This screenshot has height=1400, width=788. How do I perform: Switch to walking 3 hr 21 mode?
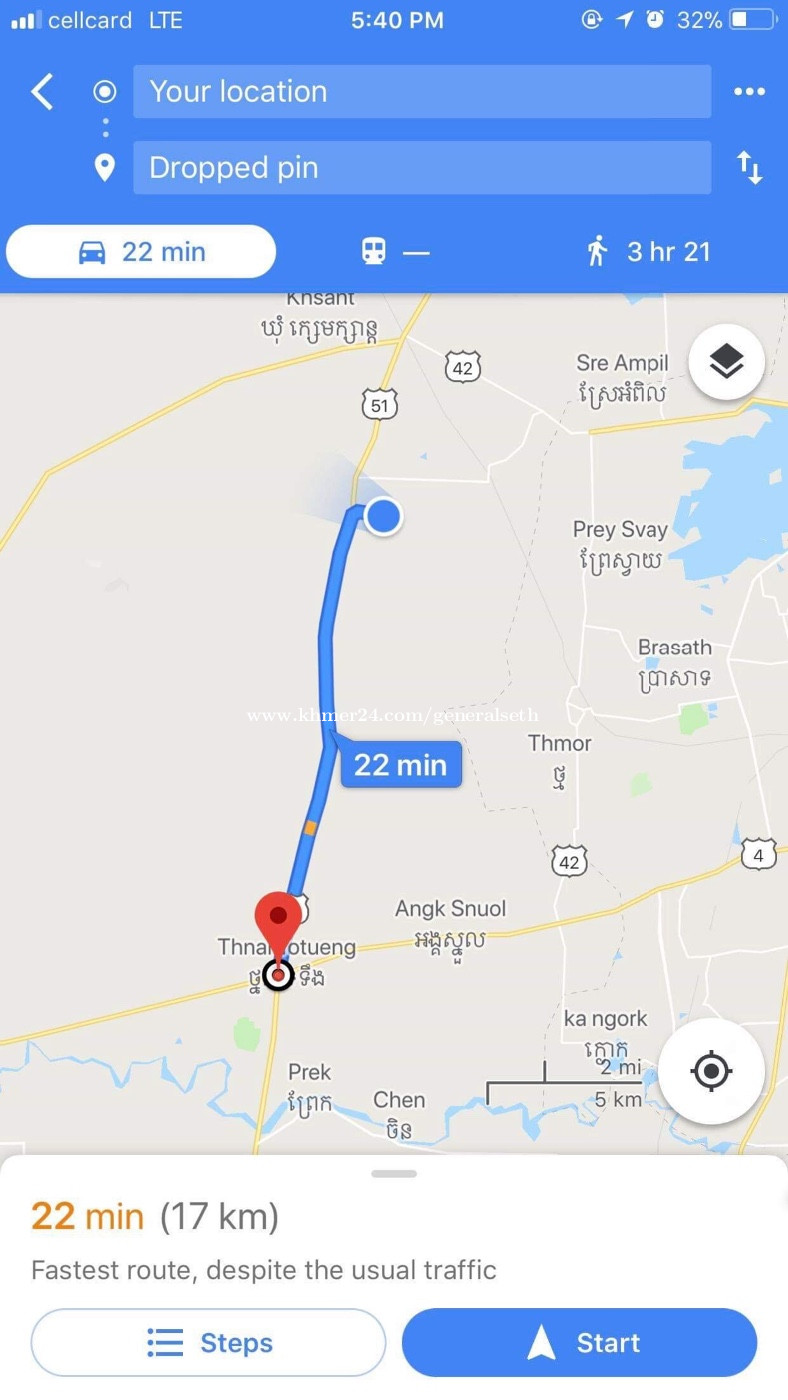648,251
